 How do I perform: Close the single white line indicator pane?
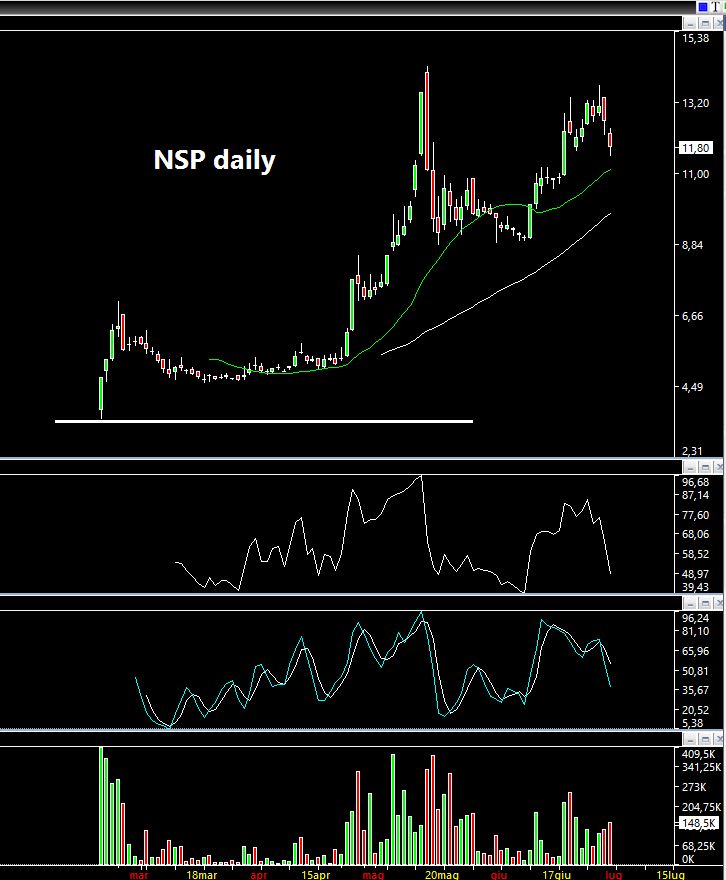(x=718, y=467)
